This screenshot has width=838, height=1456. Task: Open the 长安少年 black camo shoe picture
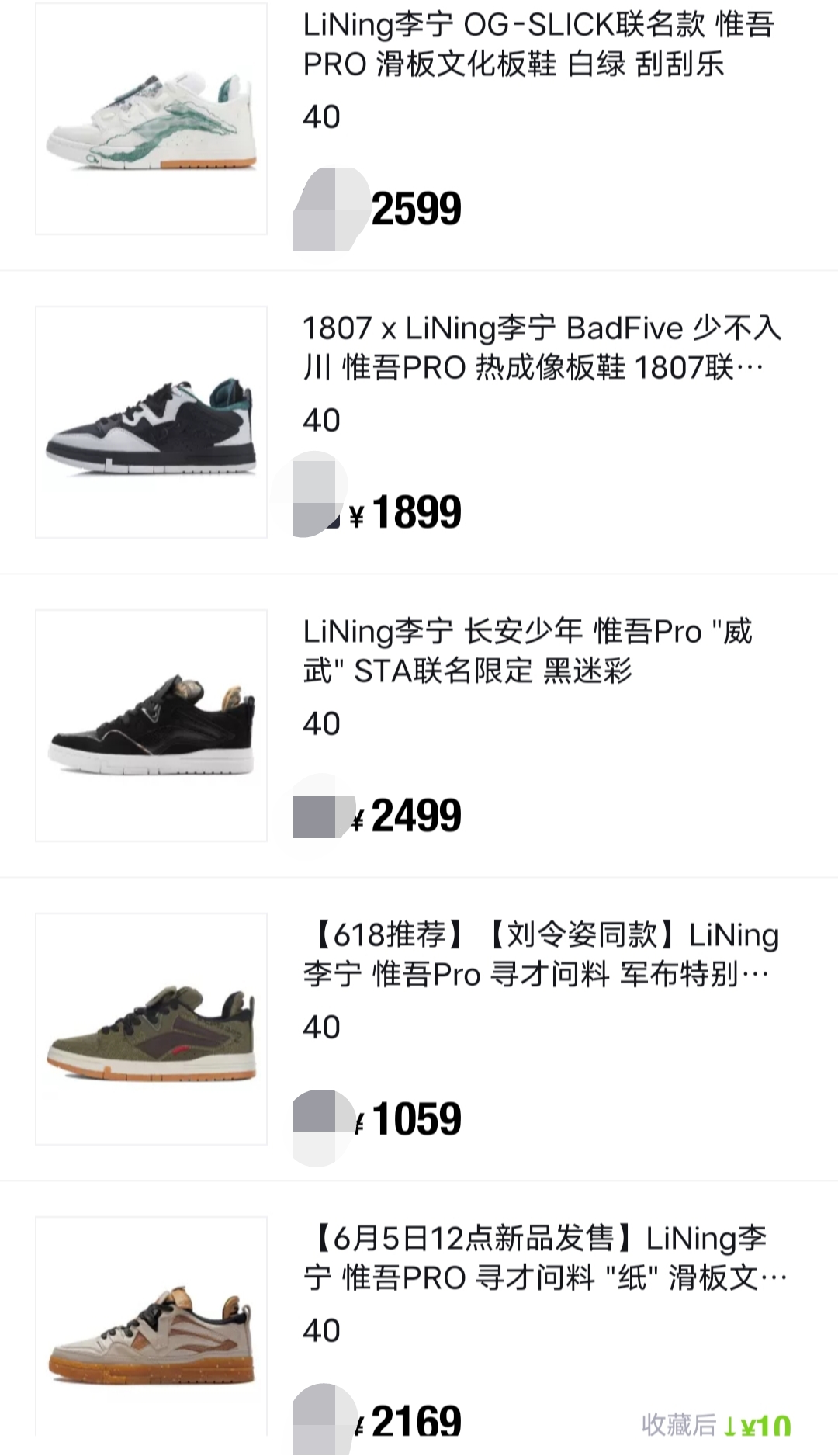(x=151, y=726)
